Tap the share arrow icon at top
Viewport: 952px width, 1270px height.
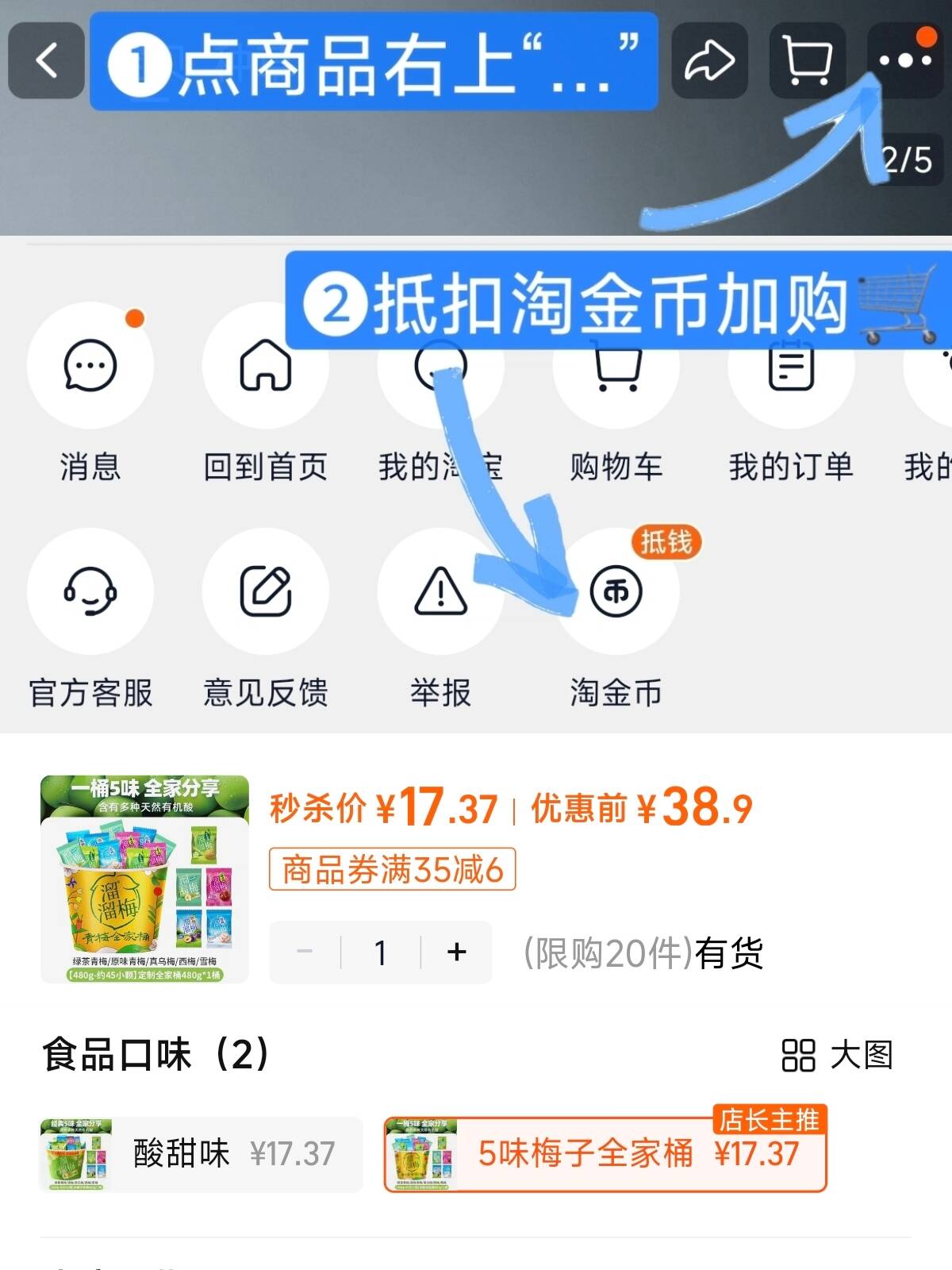click(x=709, y=61)
